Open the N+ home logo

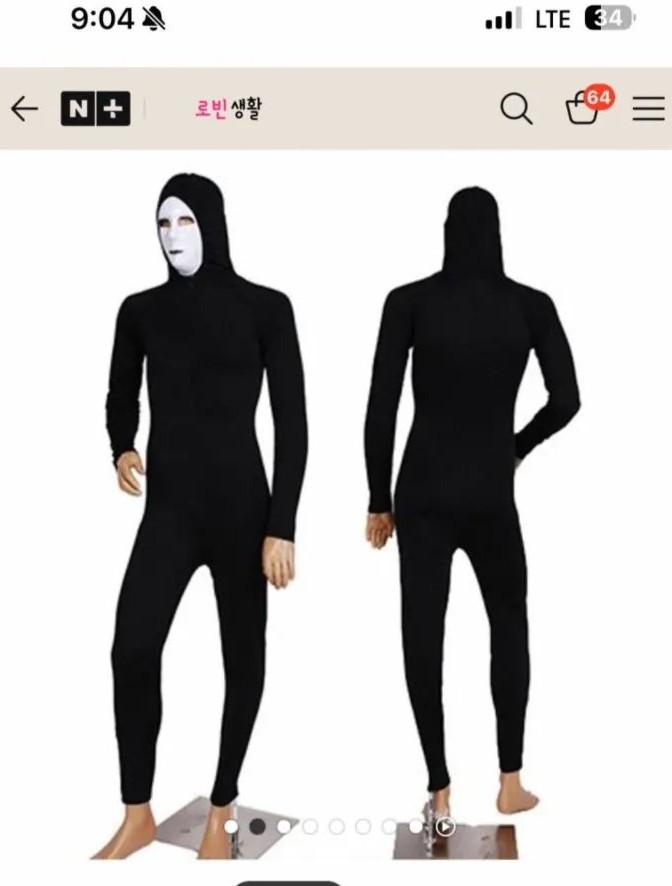coord(95,109)
